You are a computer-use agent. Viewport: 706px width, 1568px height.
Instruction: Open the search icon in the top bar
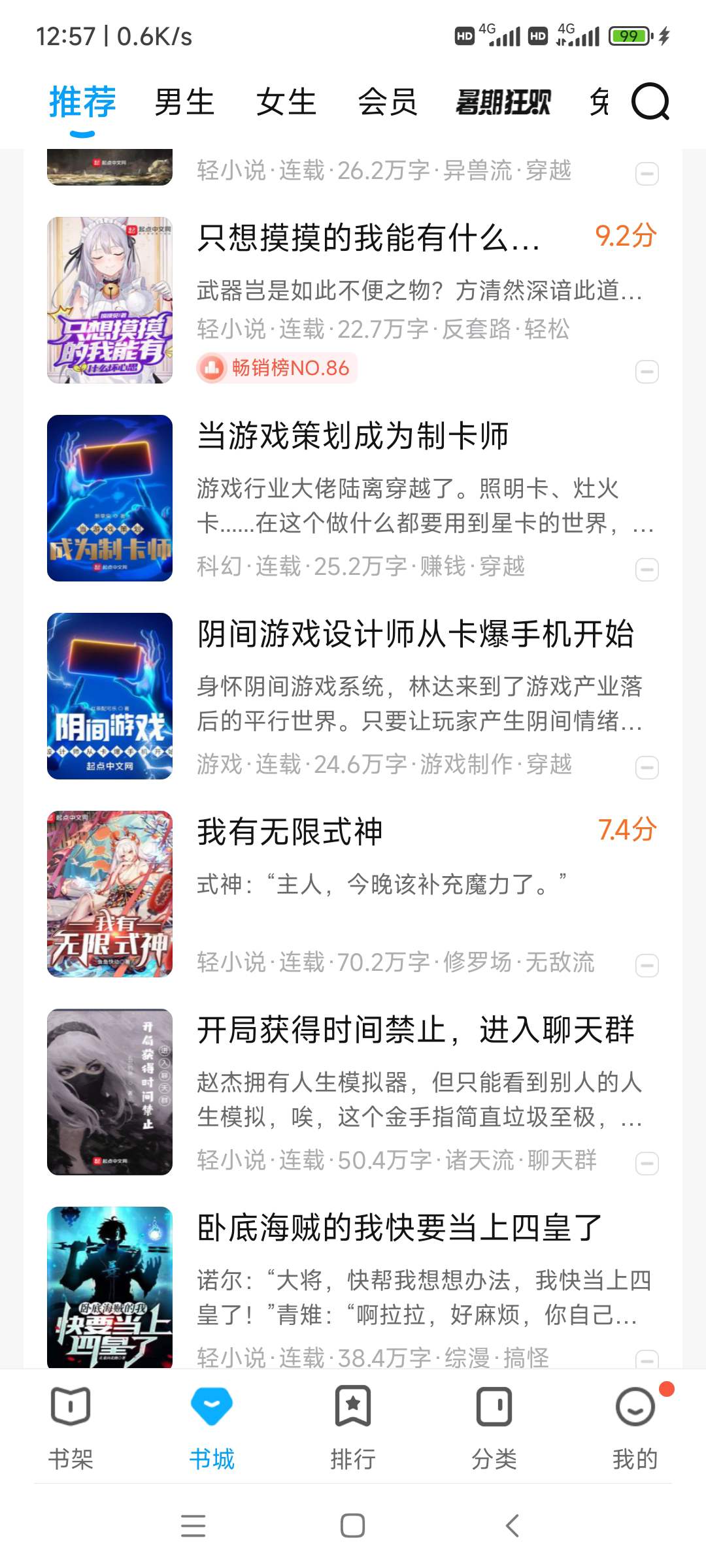point(650,102)
